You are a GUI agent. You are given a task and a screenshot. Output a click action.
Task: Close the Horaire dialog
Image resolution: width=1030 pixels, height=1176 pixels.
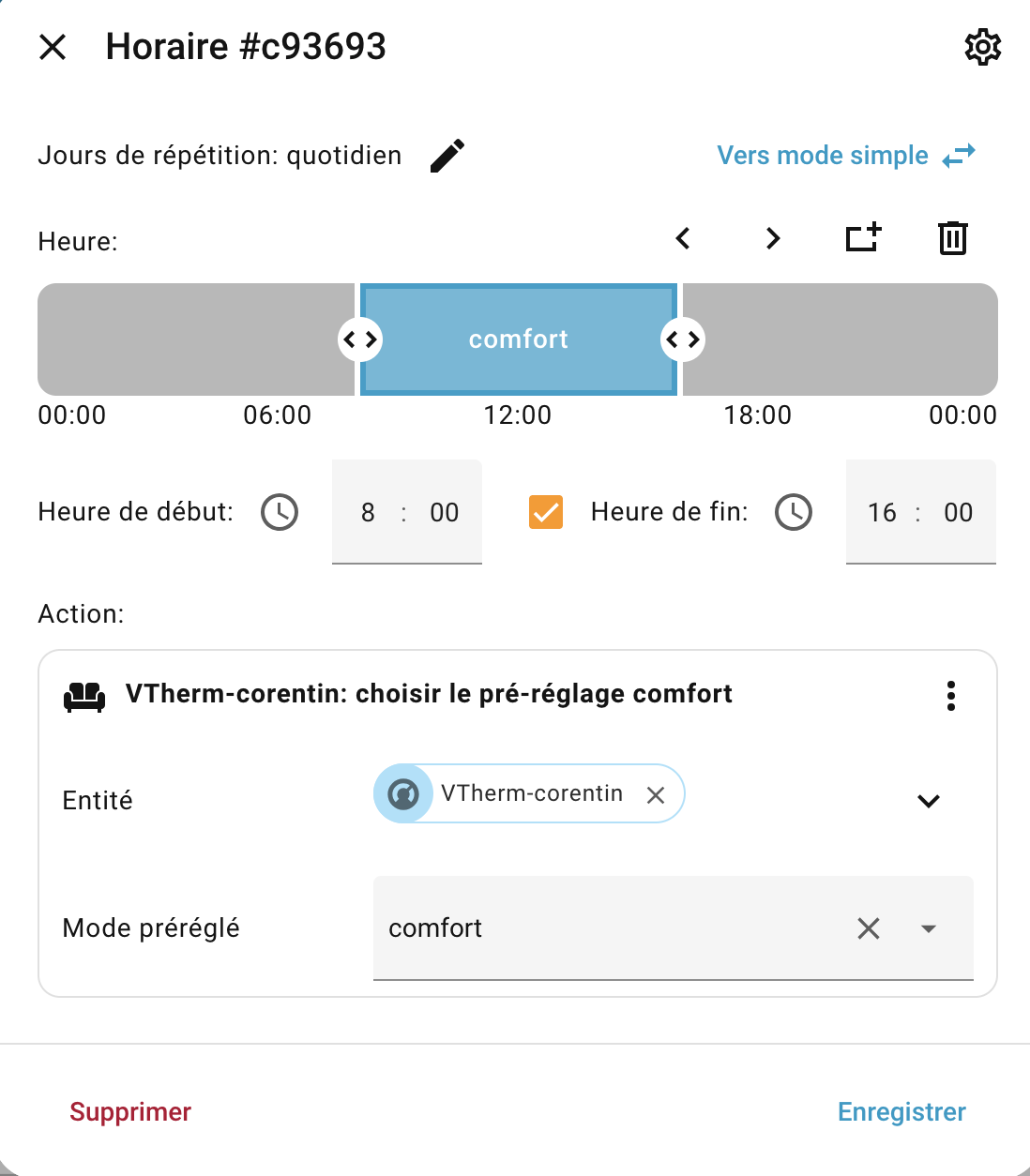(53, 47)
